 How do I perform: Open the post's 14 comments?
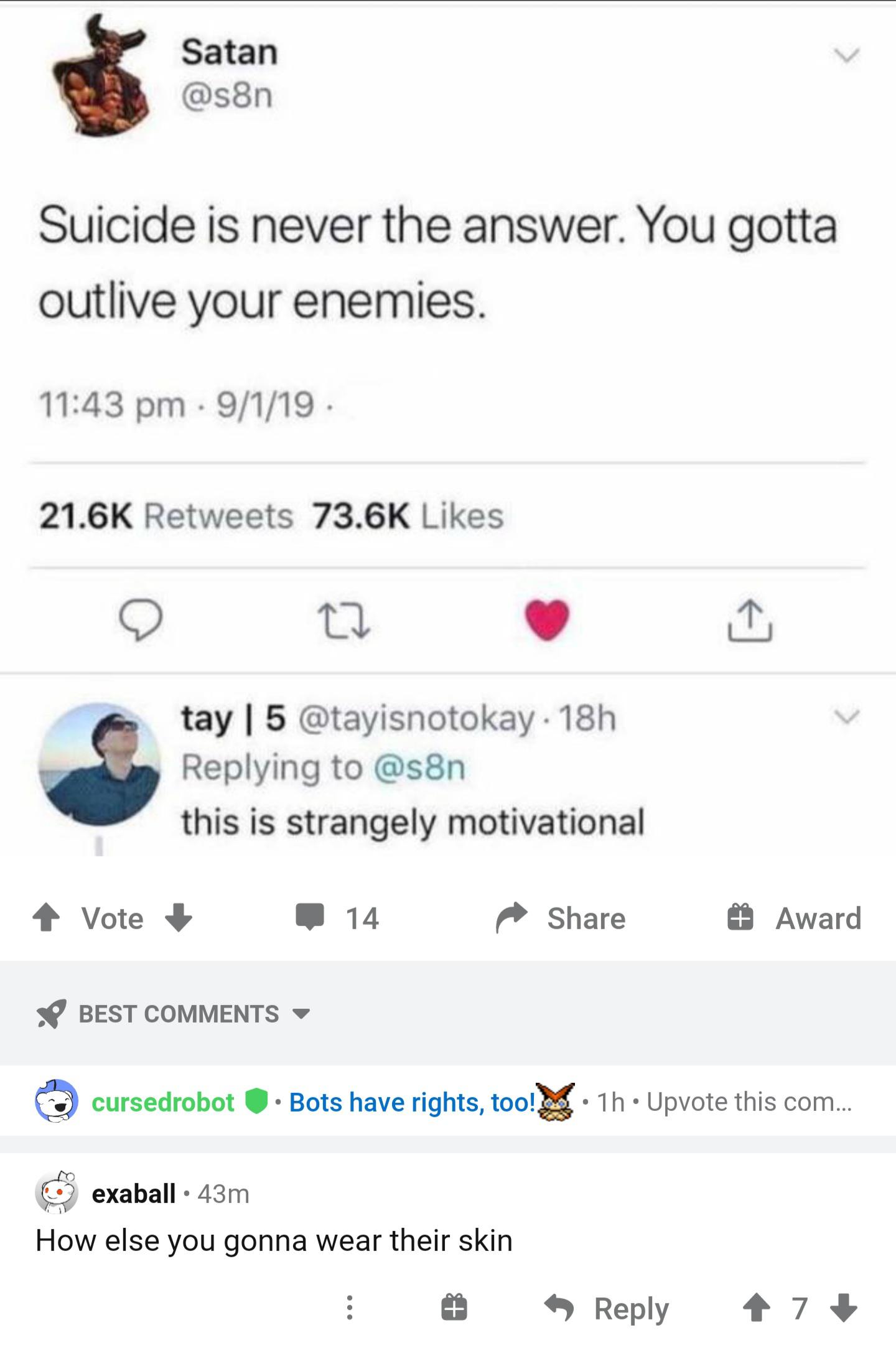point(338,919)
